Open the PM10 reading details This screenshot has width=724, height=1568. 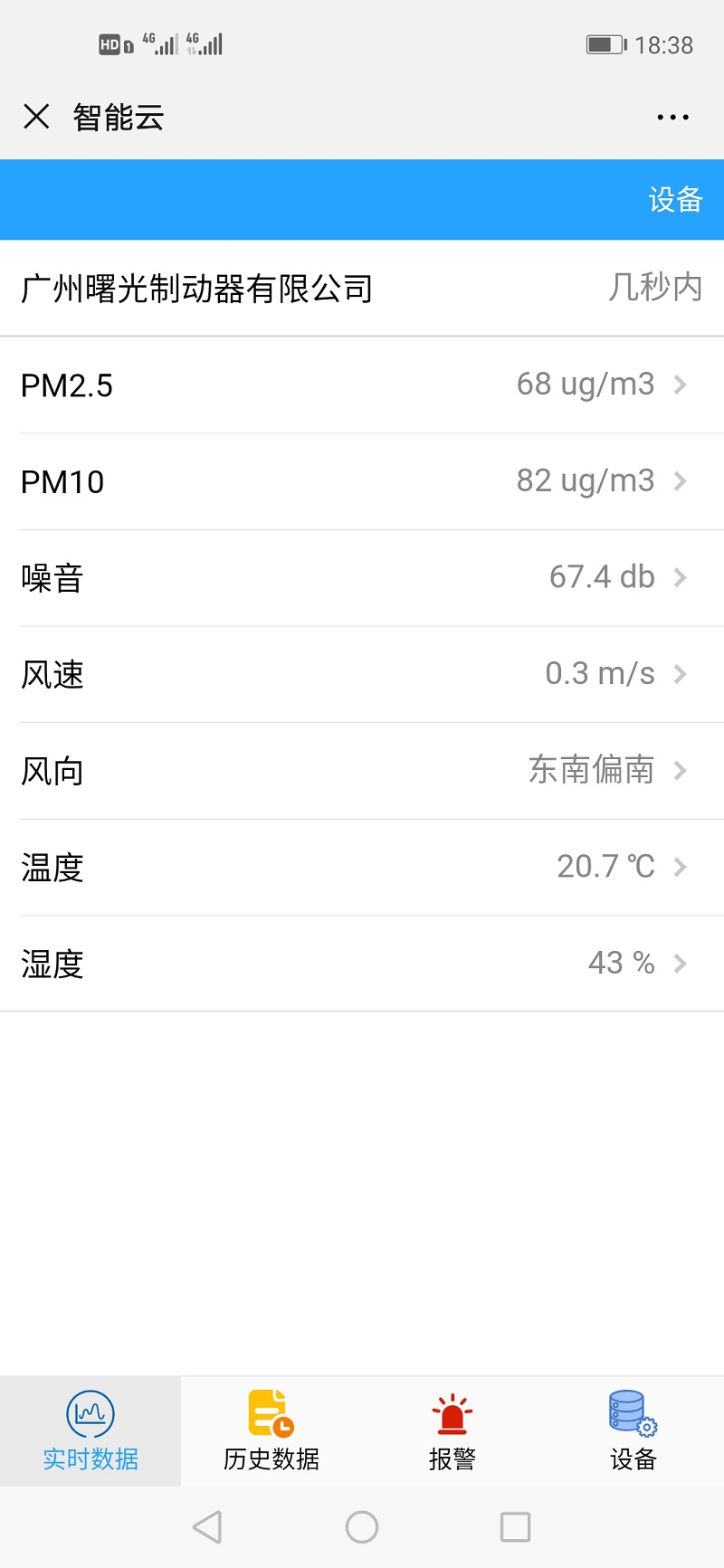[362, 481]
